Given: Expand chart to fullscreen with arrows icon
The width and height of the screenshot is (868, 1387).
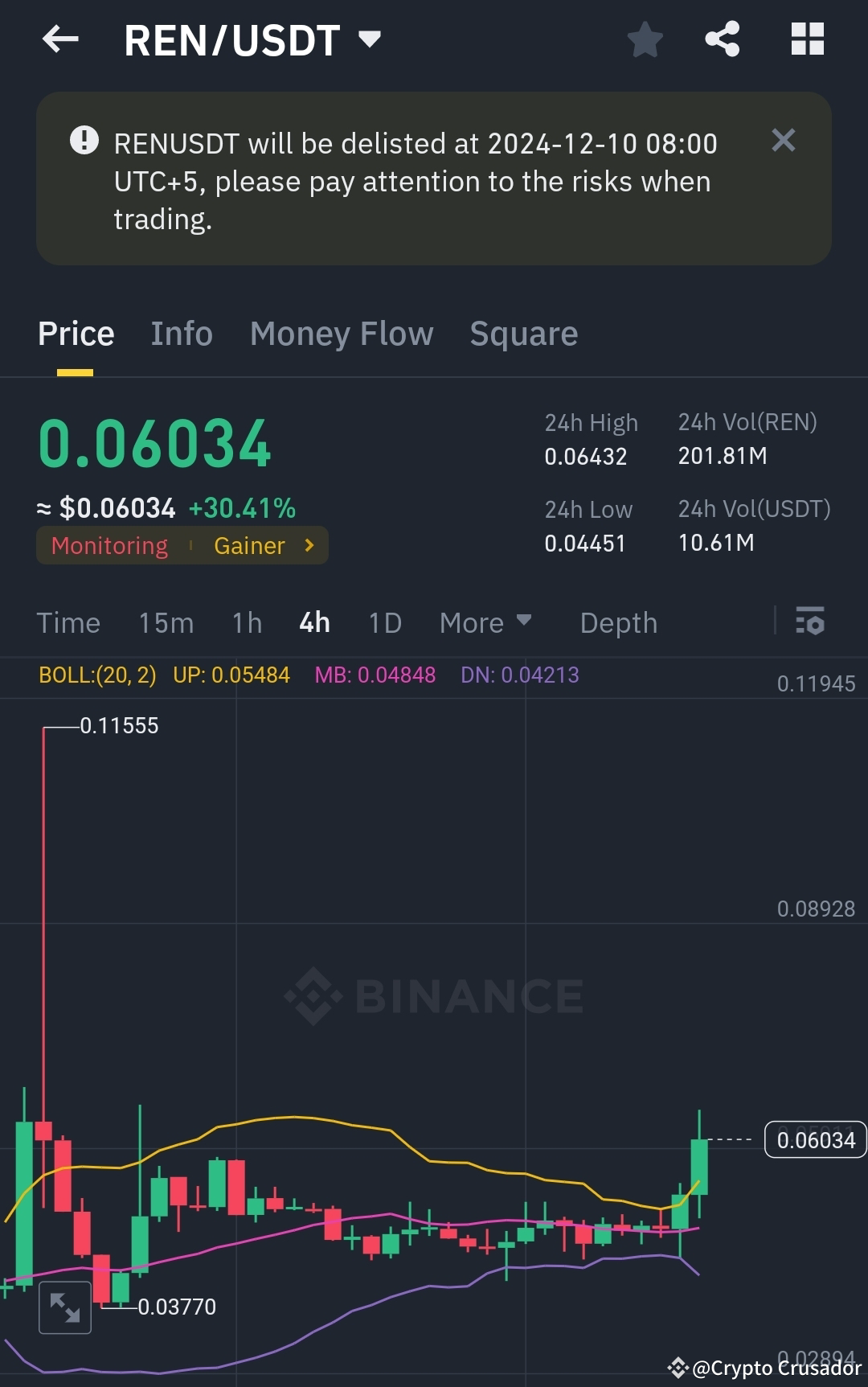Looking at the screenshot, I should (66, 1307).
